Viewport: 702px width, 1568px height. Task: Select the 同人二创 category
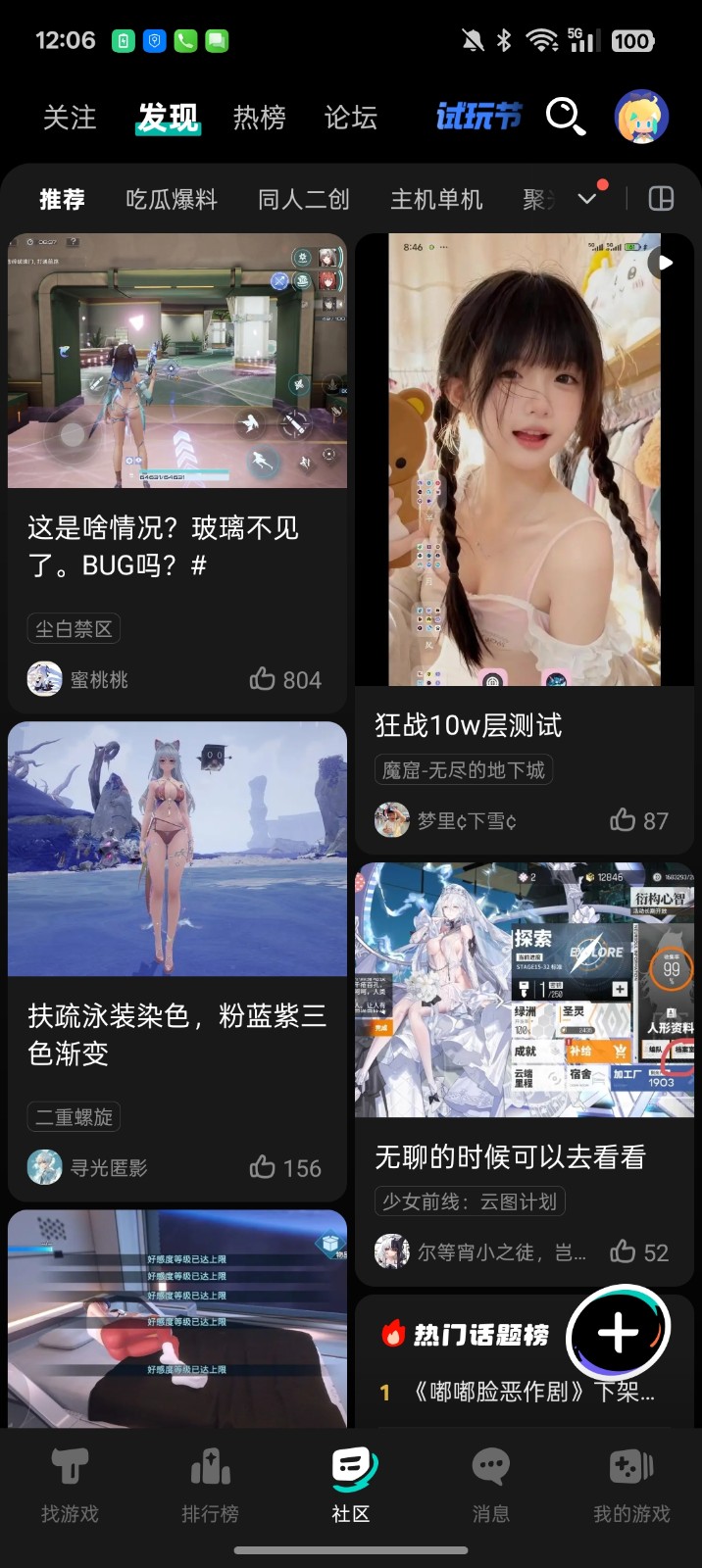click(303, 200)
